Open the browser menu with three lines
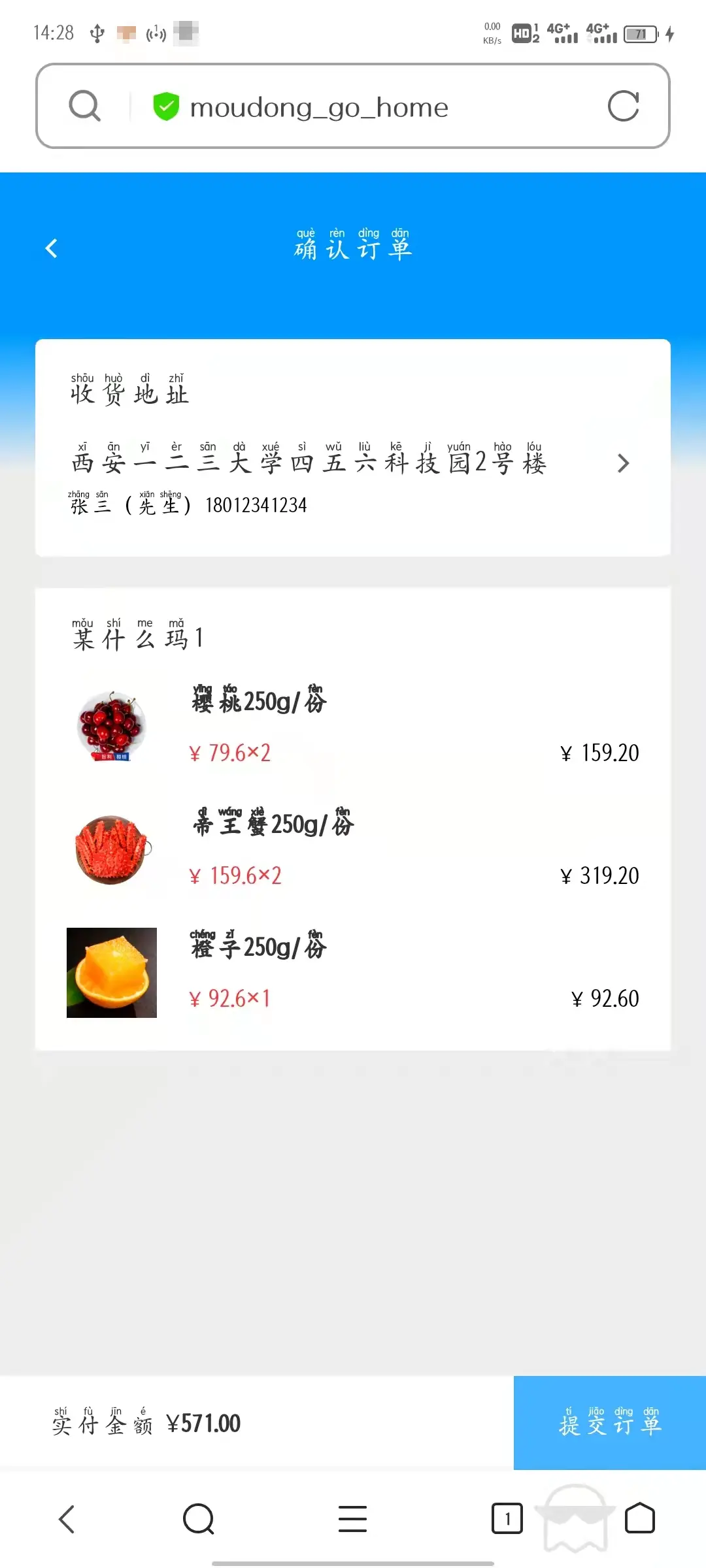Screen dimensions: 706x1568 (352, 1519)
